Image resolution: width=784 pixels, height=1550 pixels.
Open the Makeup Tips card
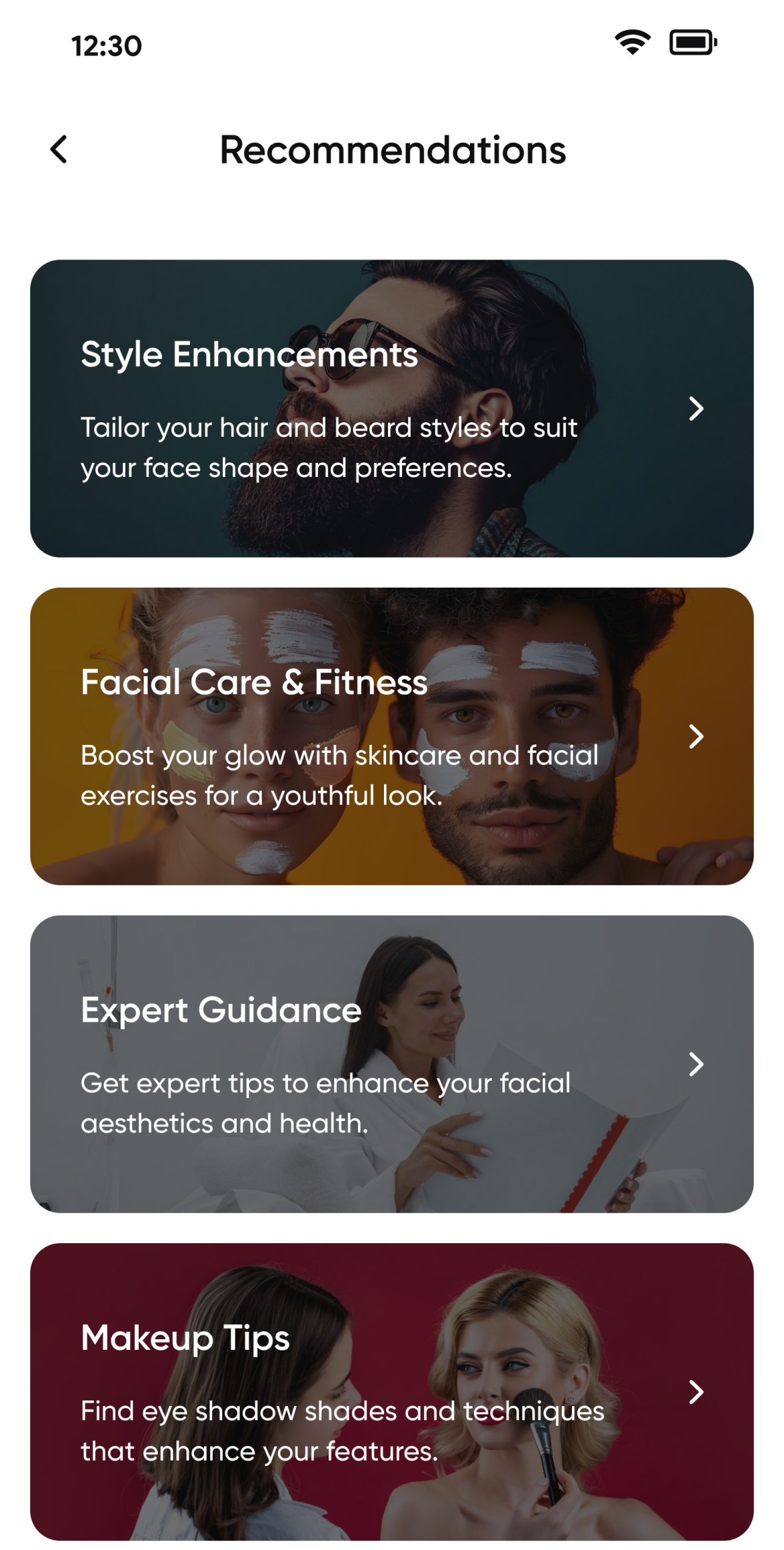click(391, 1391)
